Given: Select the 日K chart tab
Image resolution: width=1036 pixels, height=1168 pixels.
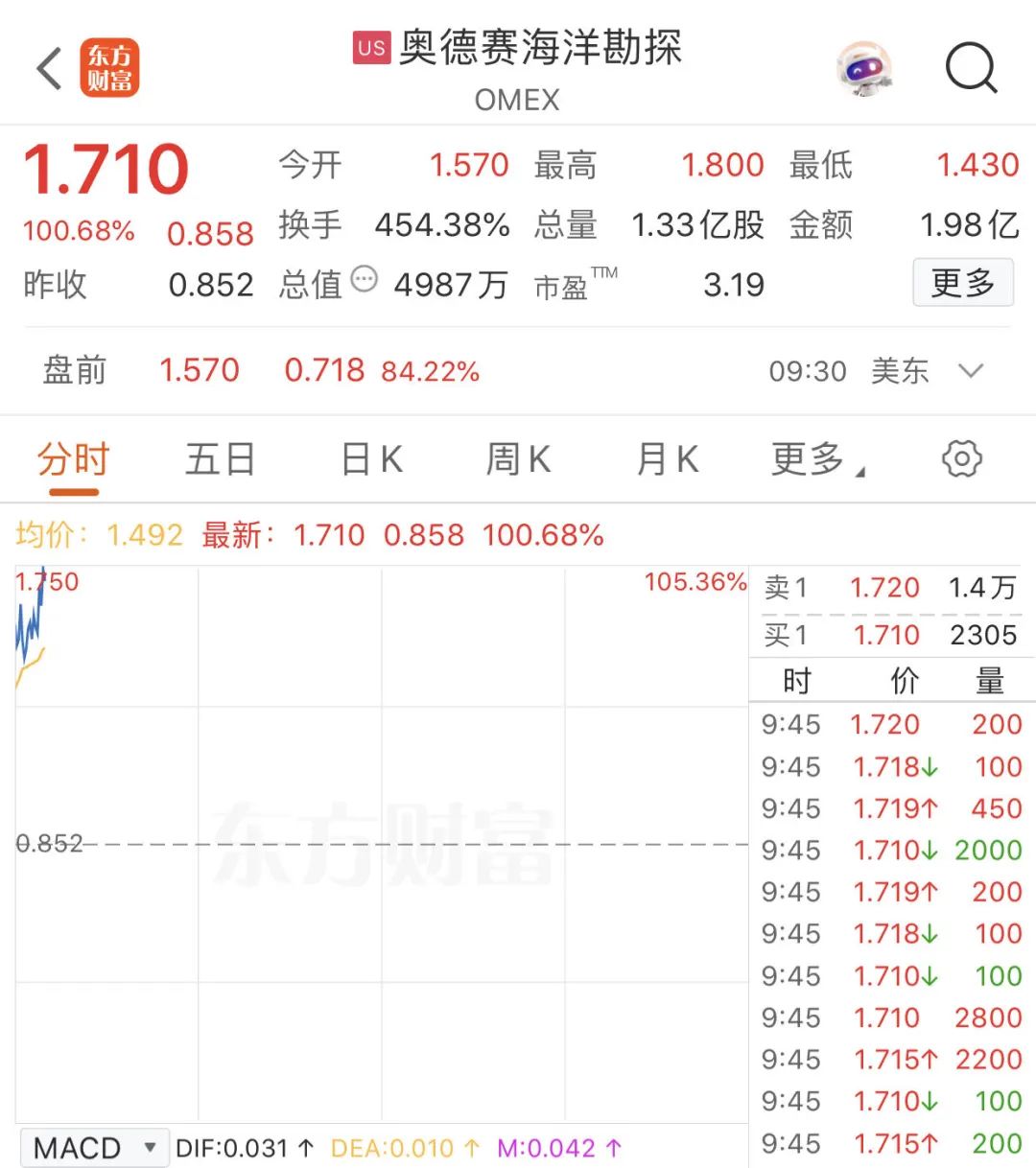Looking at the screenshot, I should pyautogui.click(x=372, y=460).
